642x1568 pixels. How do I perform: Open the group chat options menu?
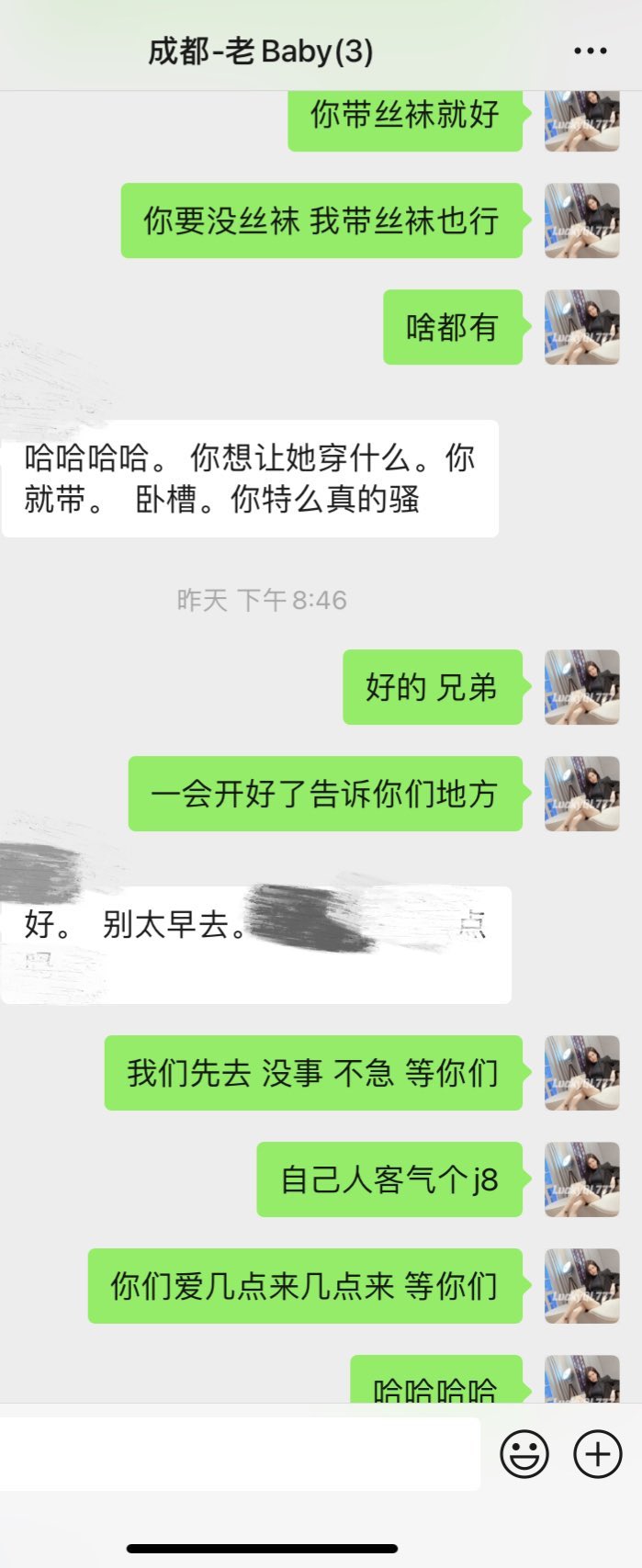pyautogui.click(x=590, y=51)
